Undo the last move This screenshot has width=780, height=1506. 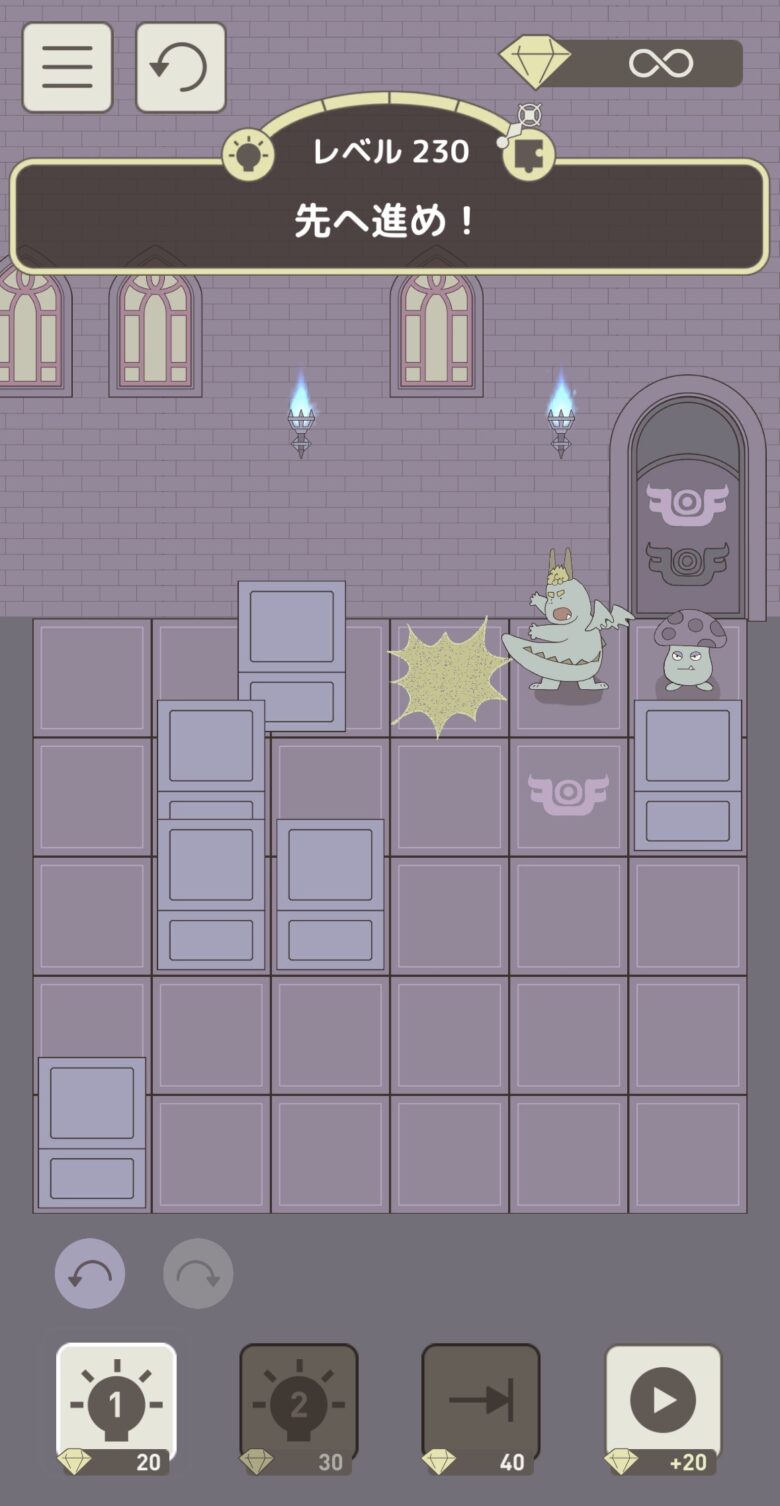(90, 1273)
